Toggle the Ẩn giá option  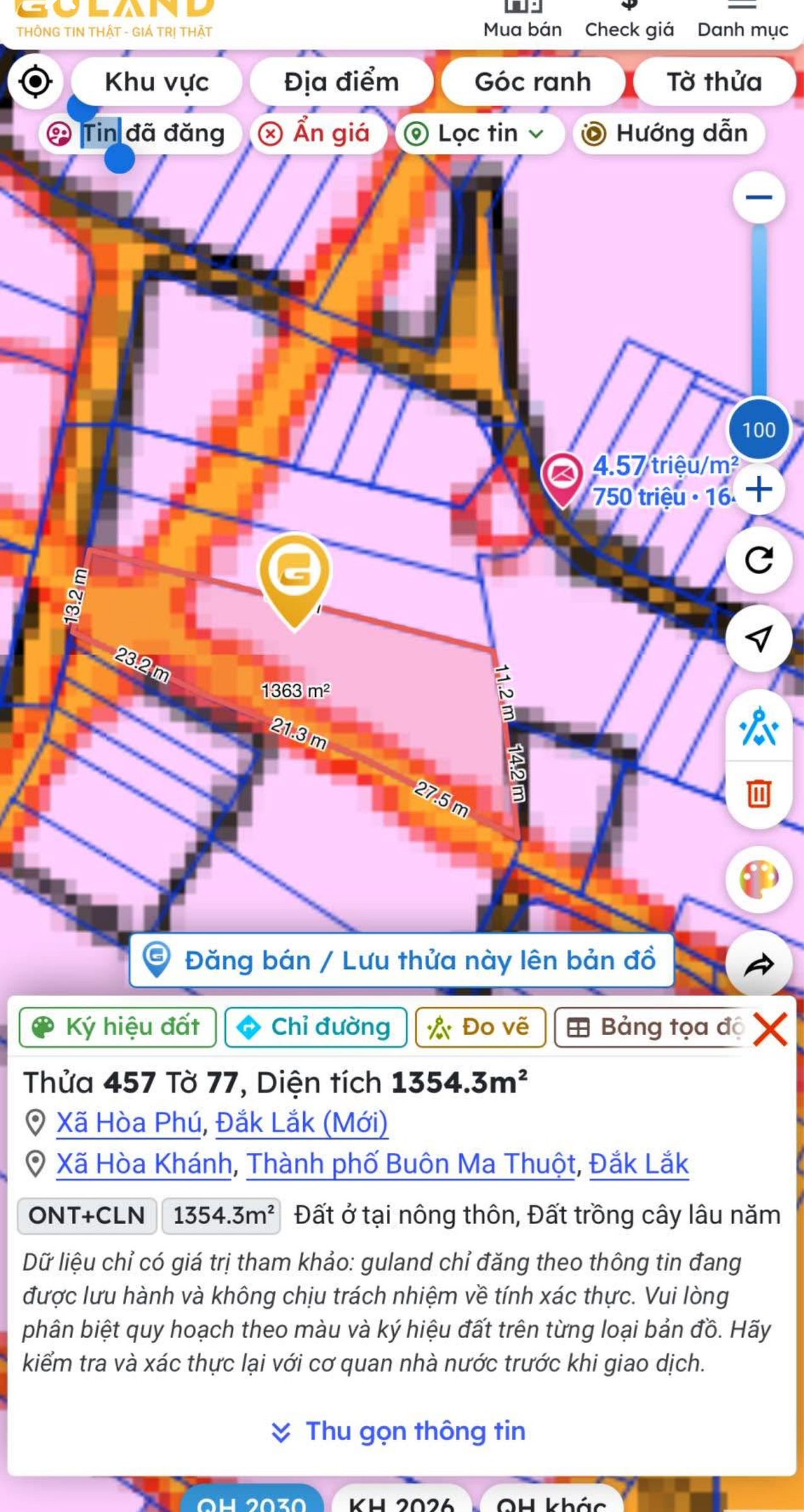pyautogui.click(x=317, y=134)
